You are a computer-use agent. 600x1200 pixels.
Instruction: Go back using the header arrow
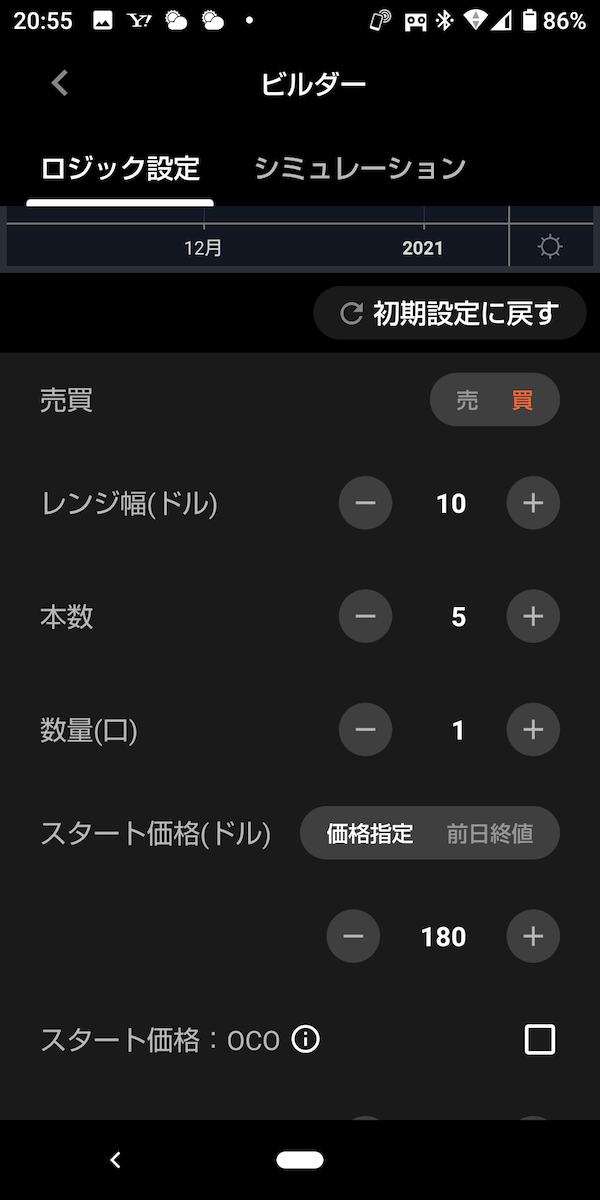pyautogui.click(x=60, y=83)
